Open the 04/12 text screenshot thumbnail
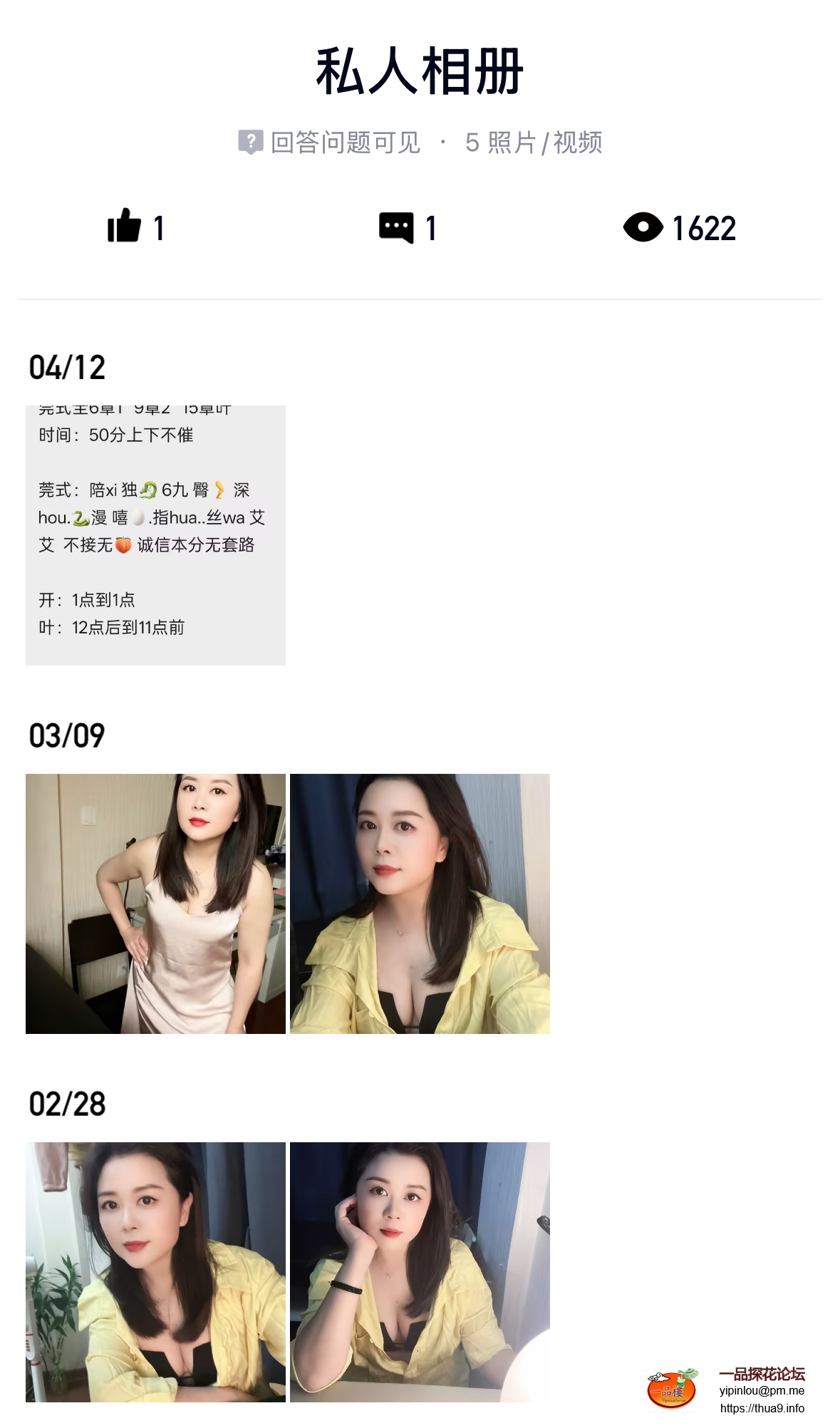The image size is (840, 1428). (155, 535)
